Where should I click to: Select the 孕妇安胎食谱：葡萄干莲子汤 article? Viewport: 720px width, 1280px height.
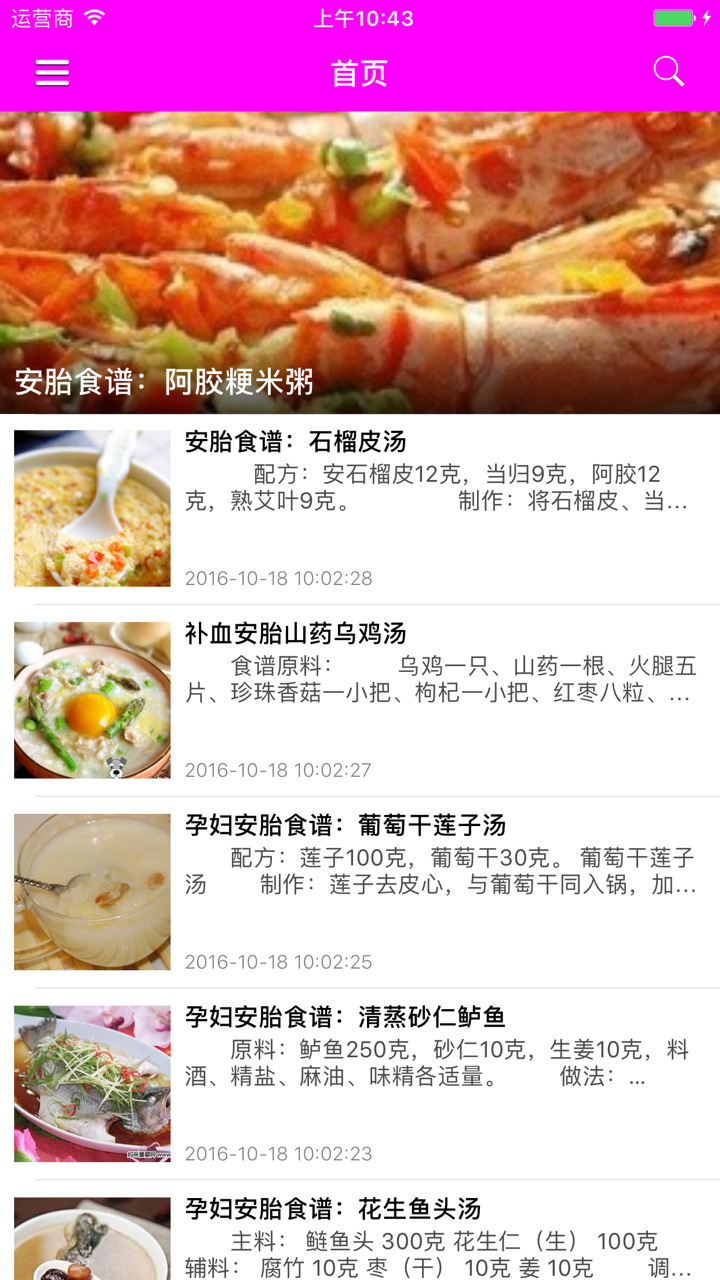345,824
